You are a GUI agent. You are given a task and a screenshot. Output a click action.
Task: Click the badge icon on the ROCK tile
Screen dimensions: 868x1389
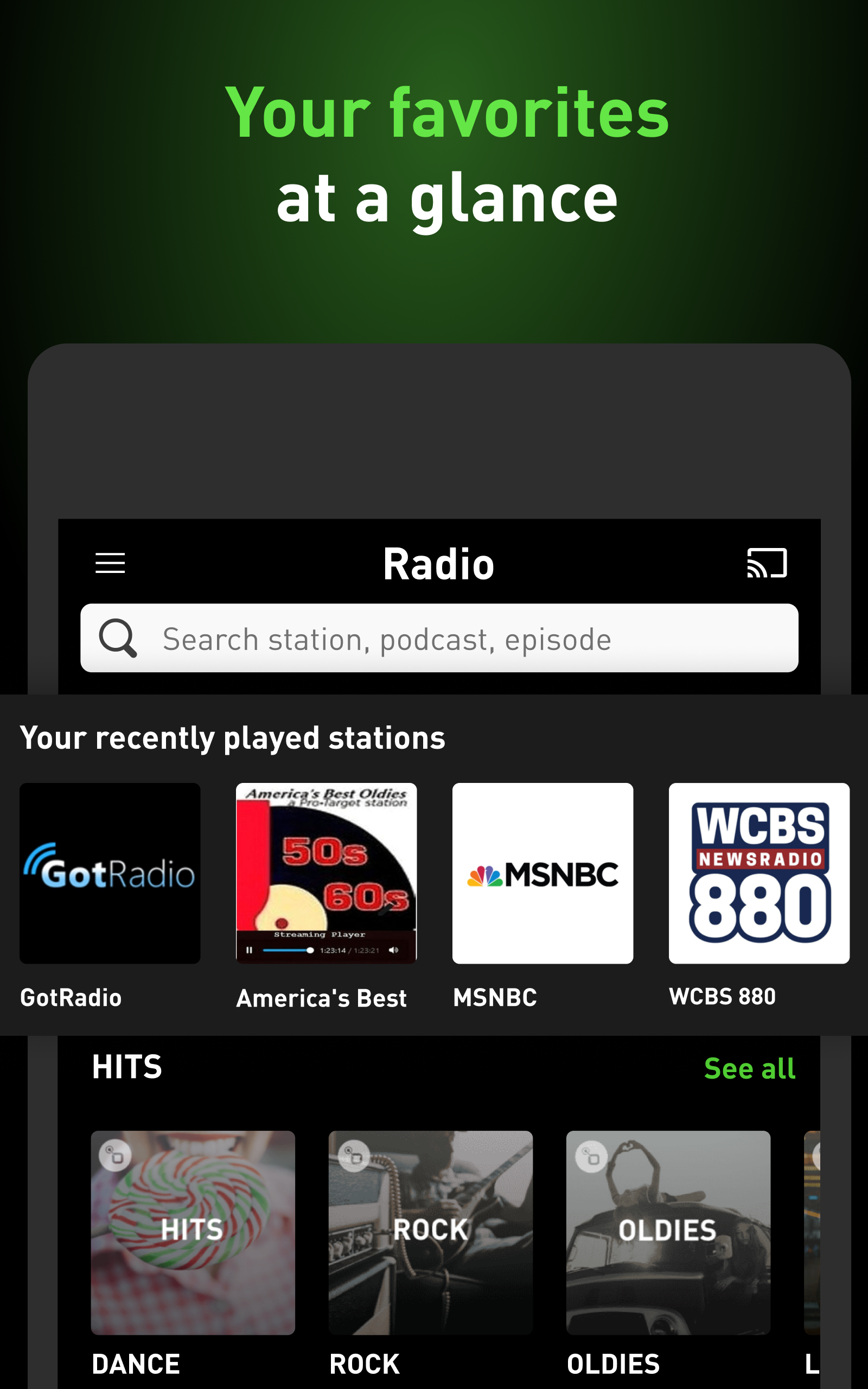point(353,1154)
